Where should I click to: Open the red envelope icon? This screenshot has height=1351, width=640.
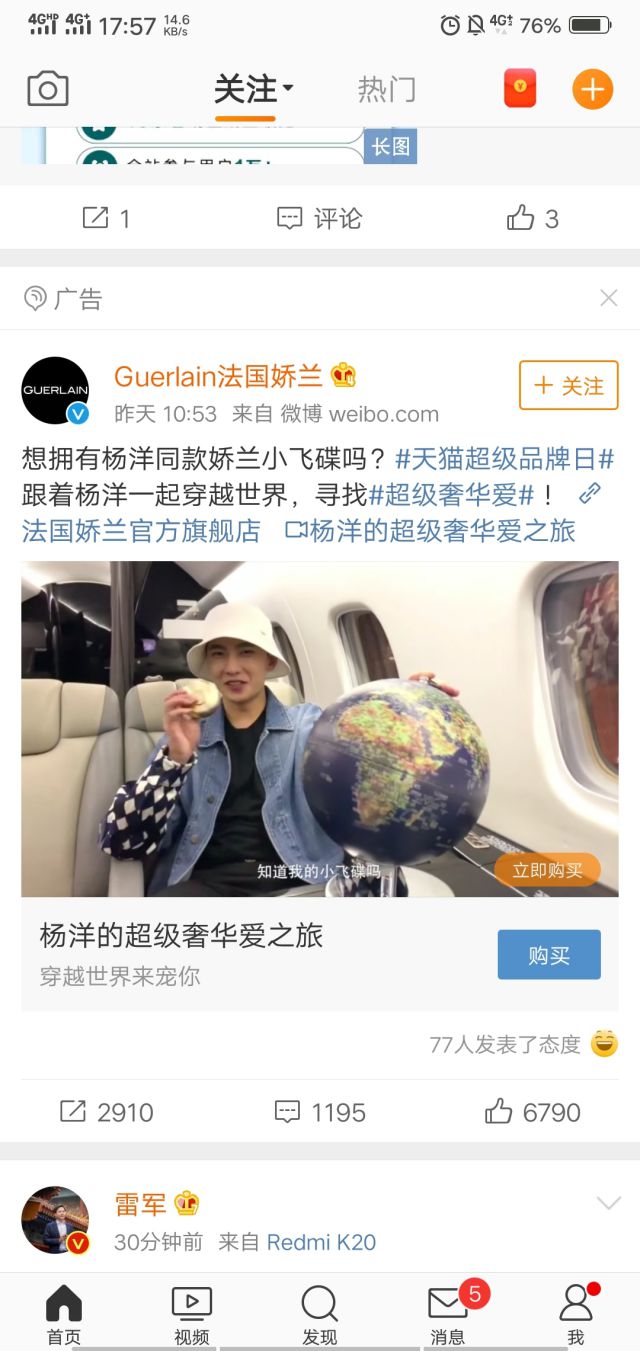520,89
